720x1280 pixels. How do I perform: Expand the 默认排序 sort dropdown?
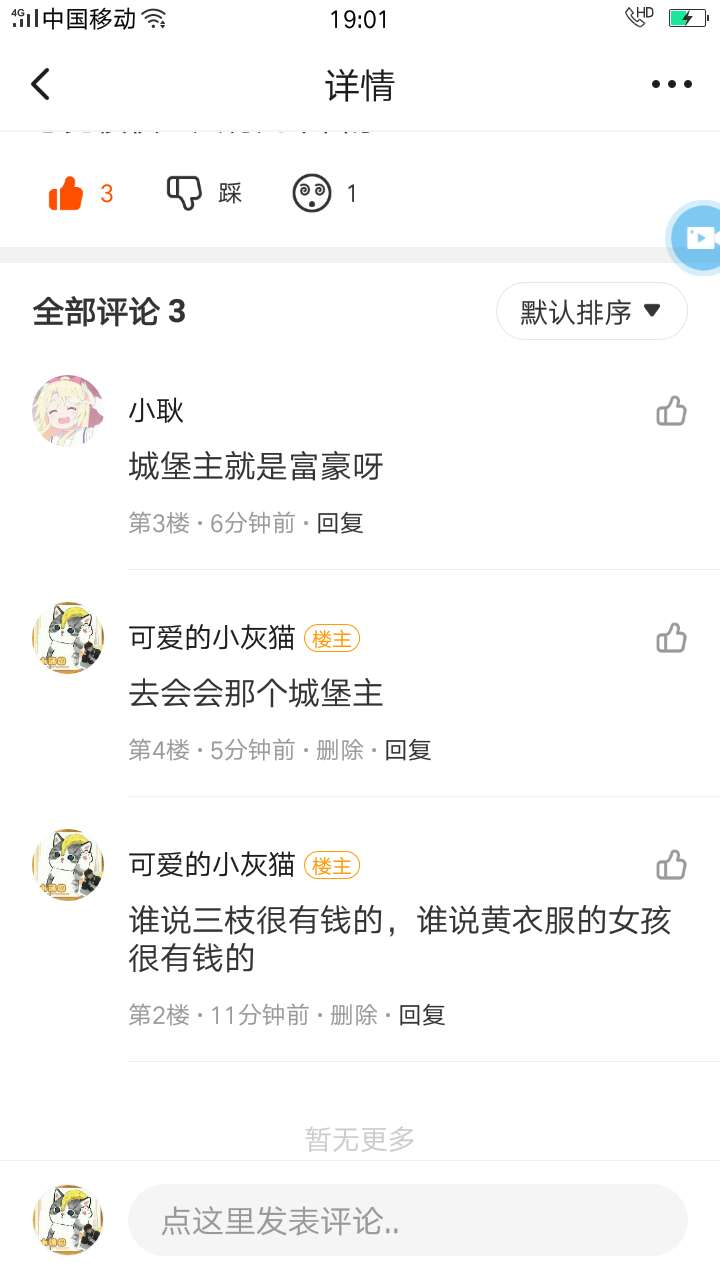591,312
